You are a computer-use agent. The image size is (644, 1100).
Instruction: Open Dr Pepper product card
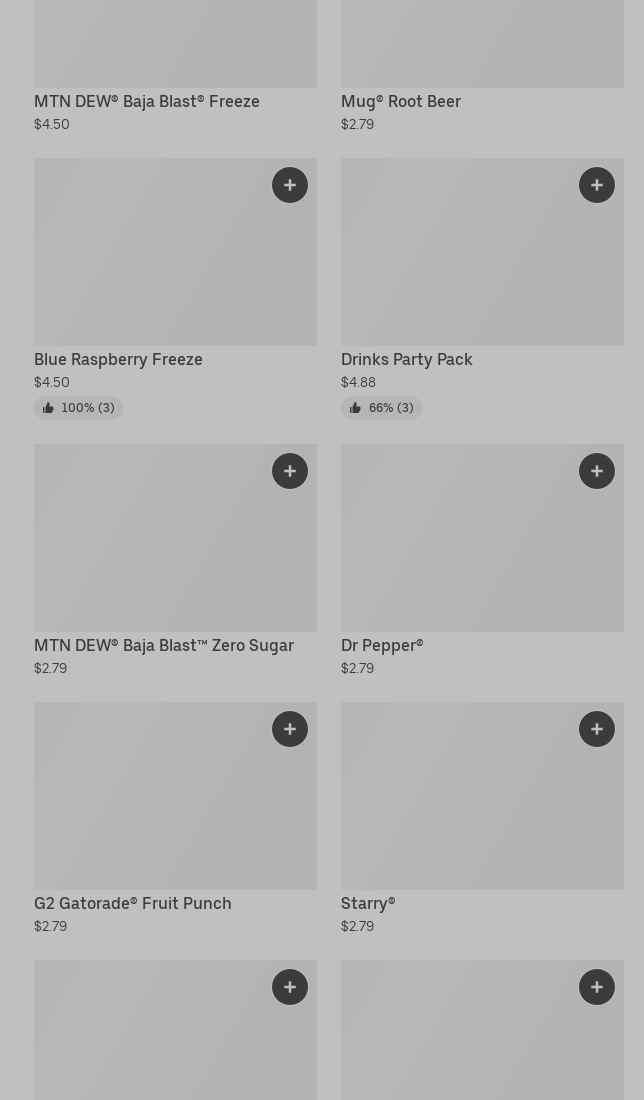click(x=482, y=561)
